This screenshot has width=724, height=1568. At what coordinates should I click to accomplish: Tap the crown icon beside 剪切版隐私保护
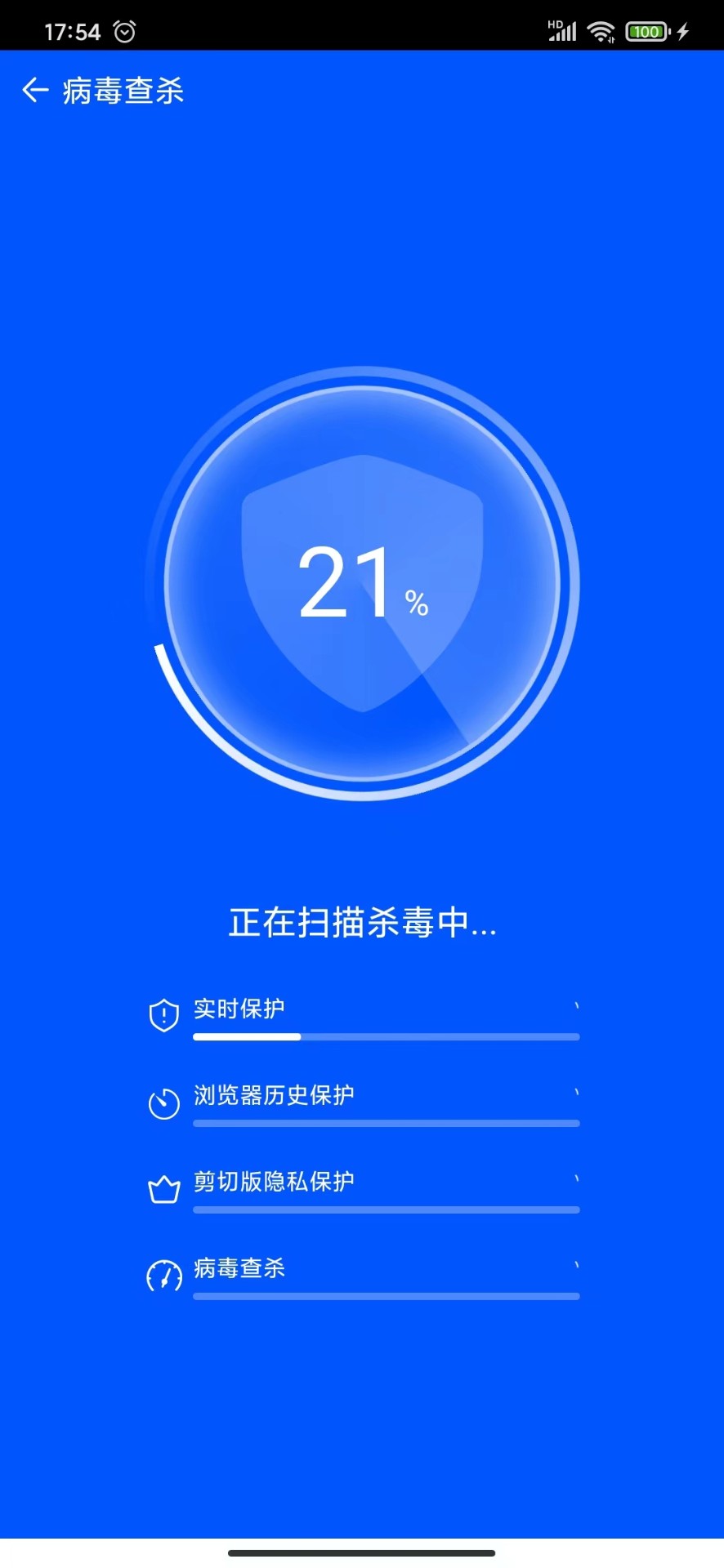pos(163,1188)
